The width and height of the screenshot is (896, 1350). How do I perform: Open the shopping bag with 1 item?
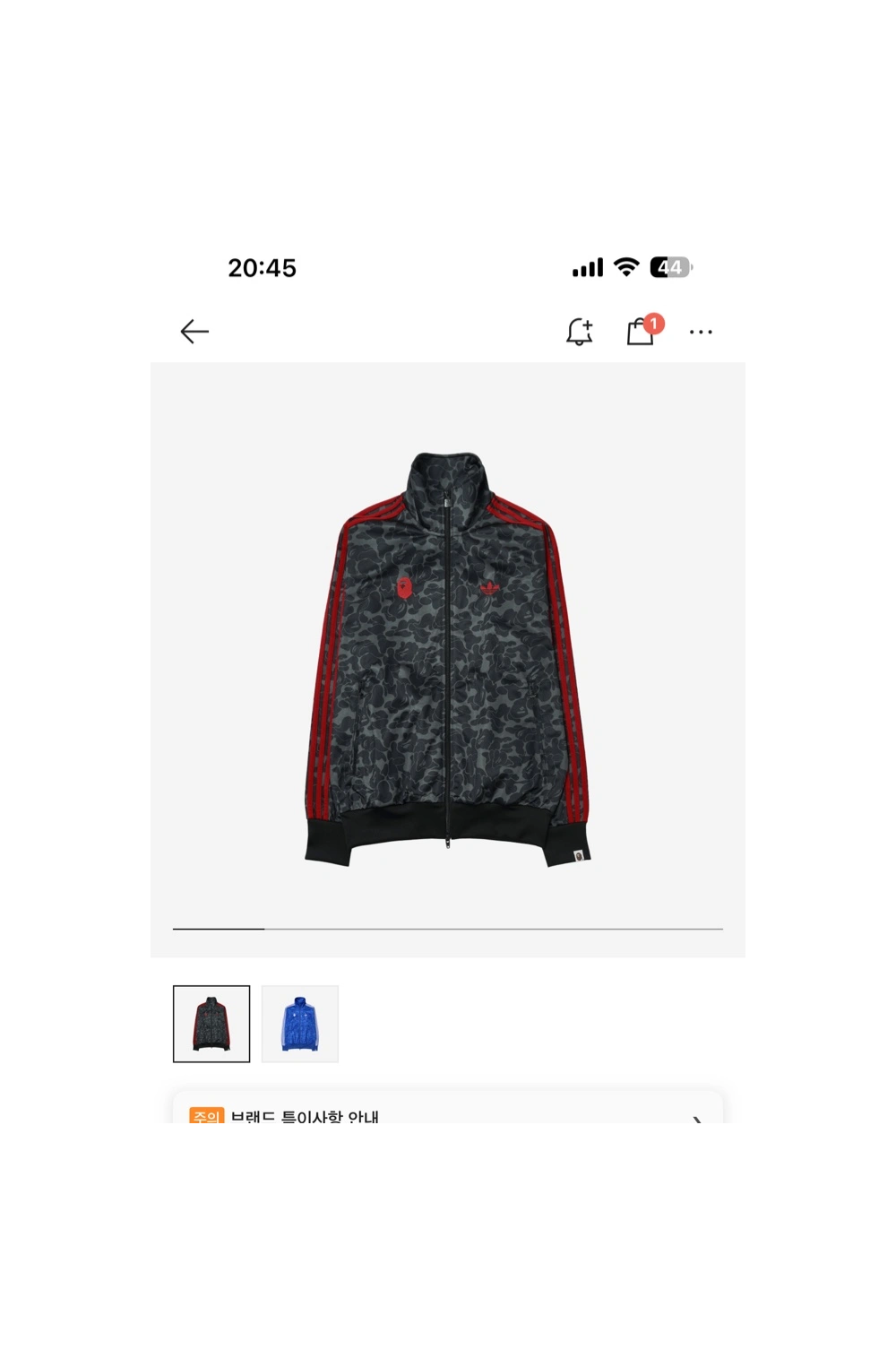coord(641,332)
